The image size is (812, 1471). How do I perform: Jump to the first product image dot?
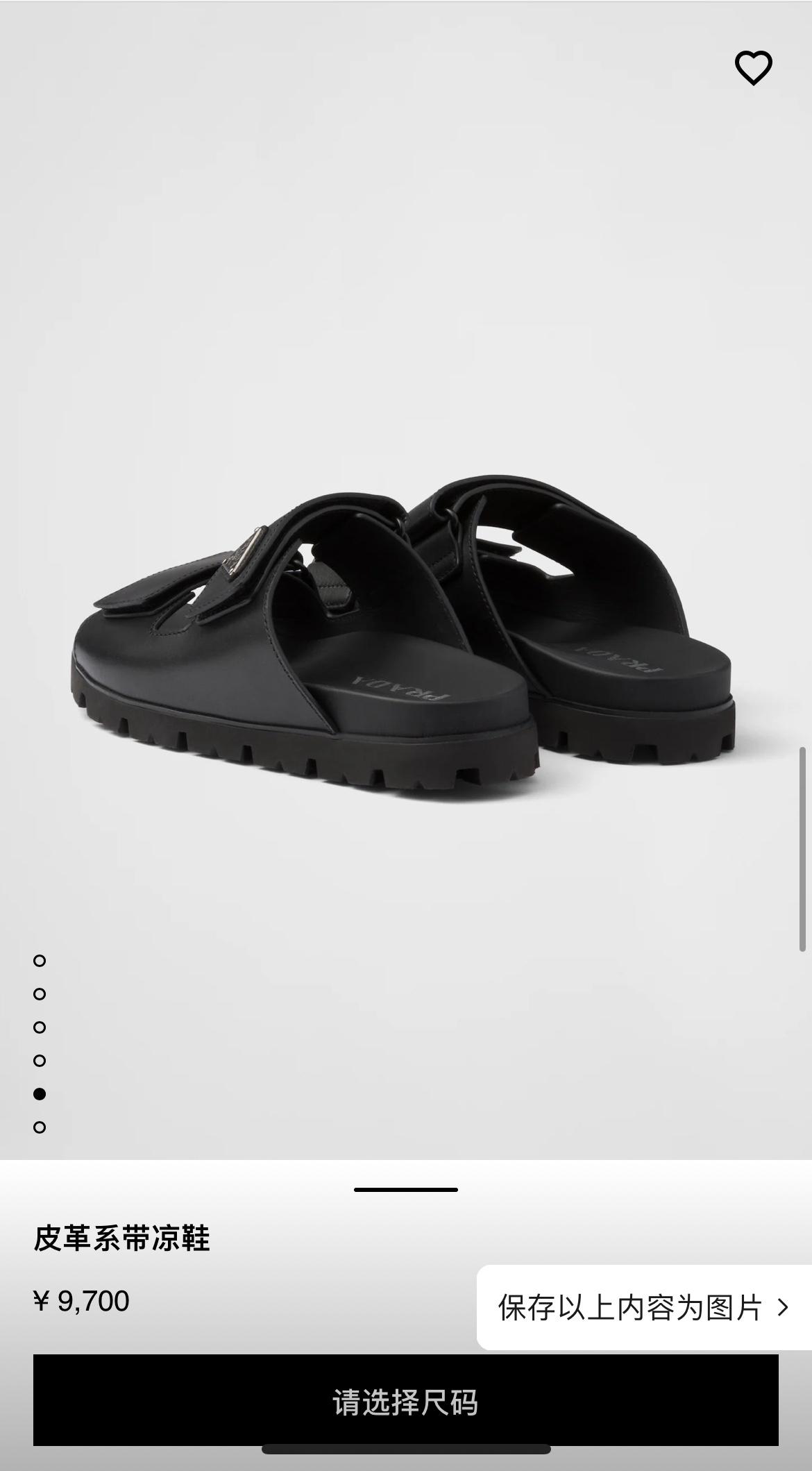40,961
